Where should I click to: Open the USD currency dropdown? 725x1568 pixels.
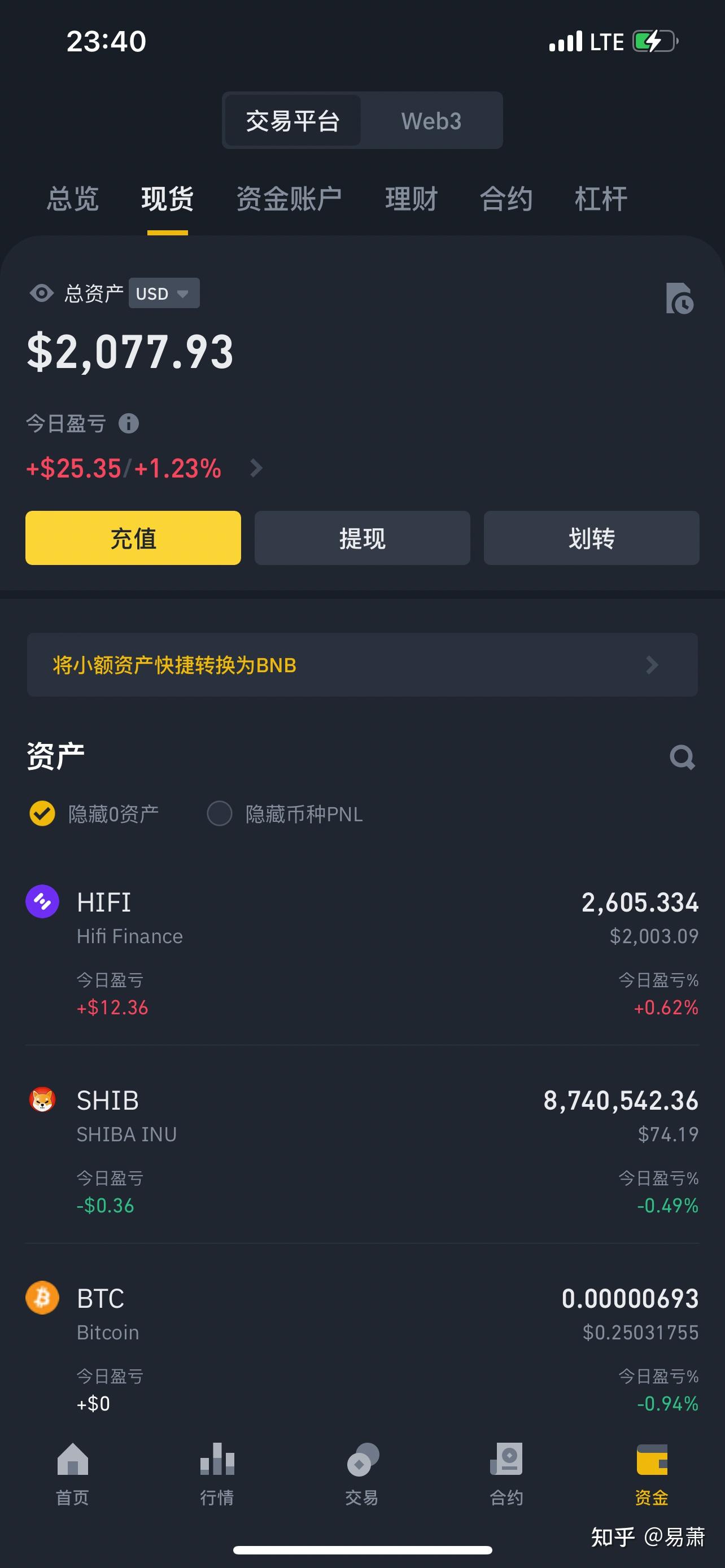click(163, 294)
